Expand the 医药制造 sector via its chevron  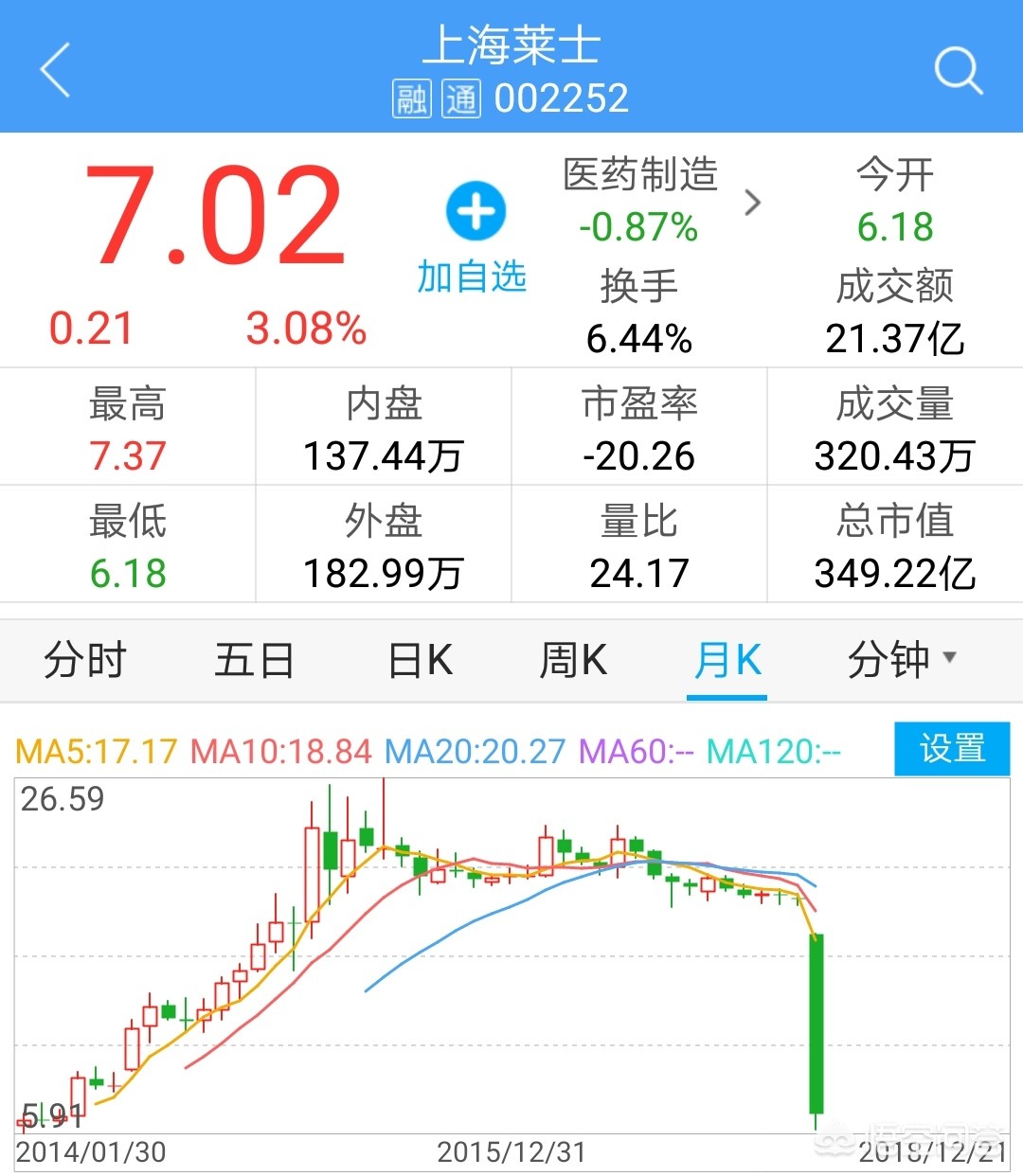752,202
